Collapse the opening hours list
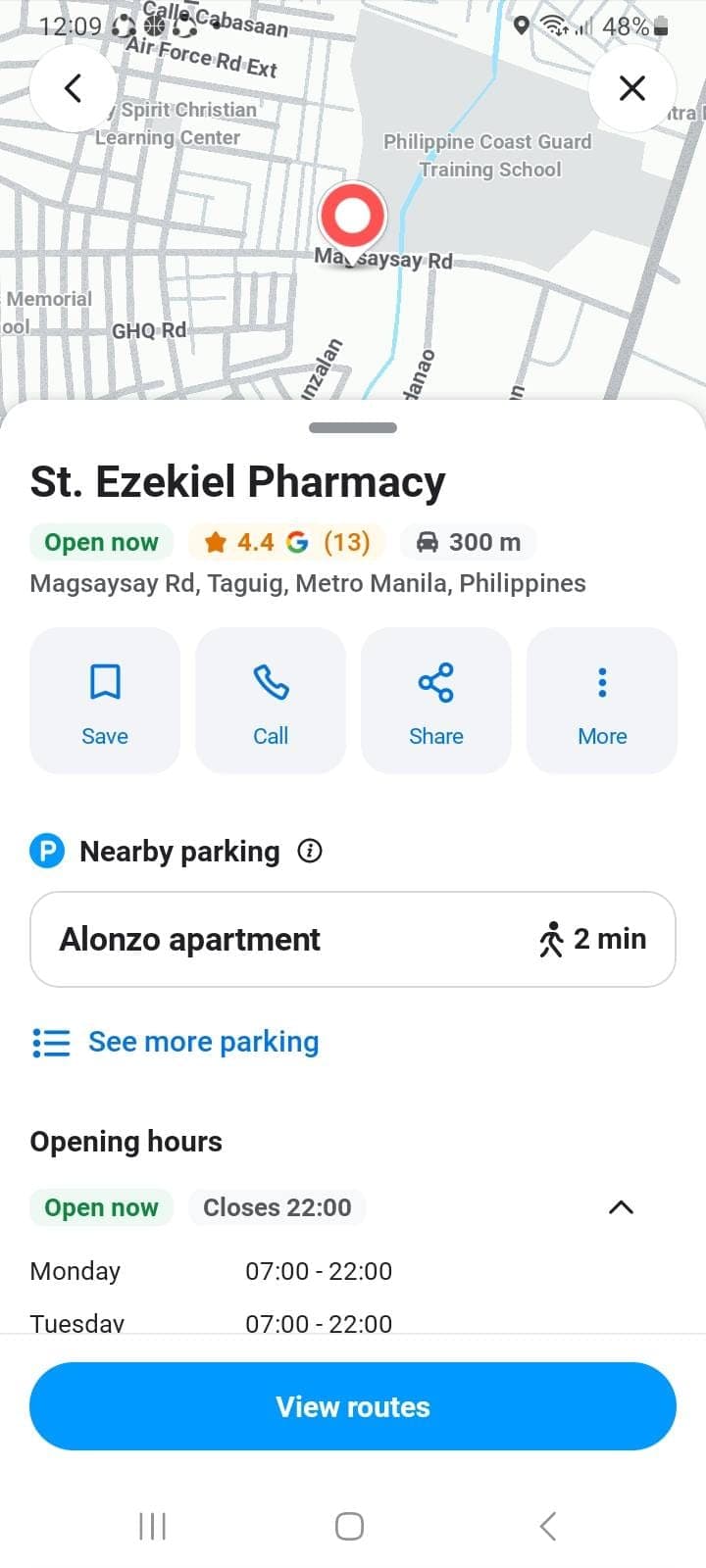706x1568 pixels. click(621, 1207)
